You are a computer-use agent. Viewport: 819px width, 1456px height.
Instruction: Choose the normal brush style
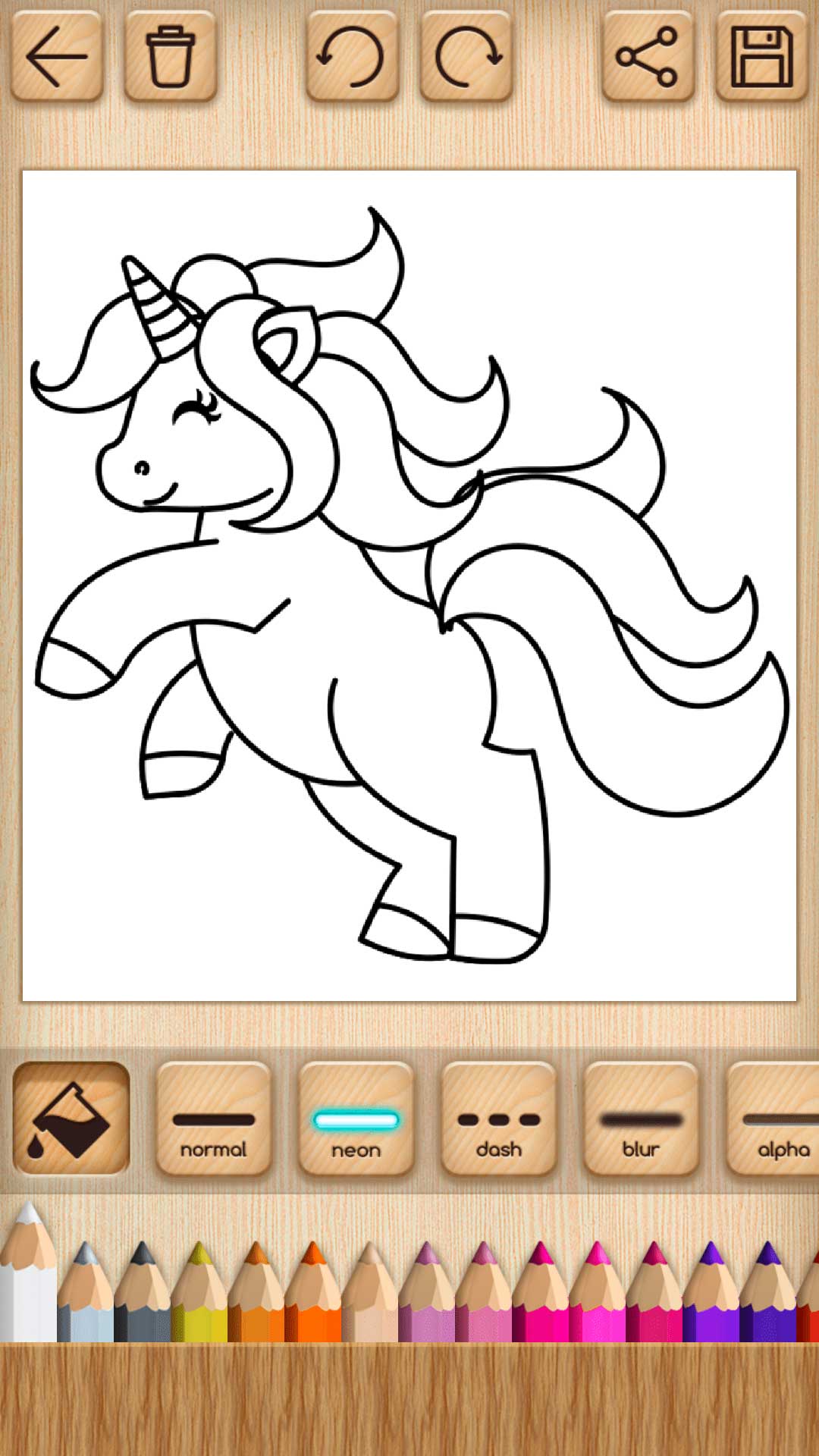[x=214, y=1119]
